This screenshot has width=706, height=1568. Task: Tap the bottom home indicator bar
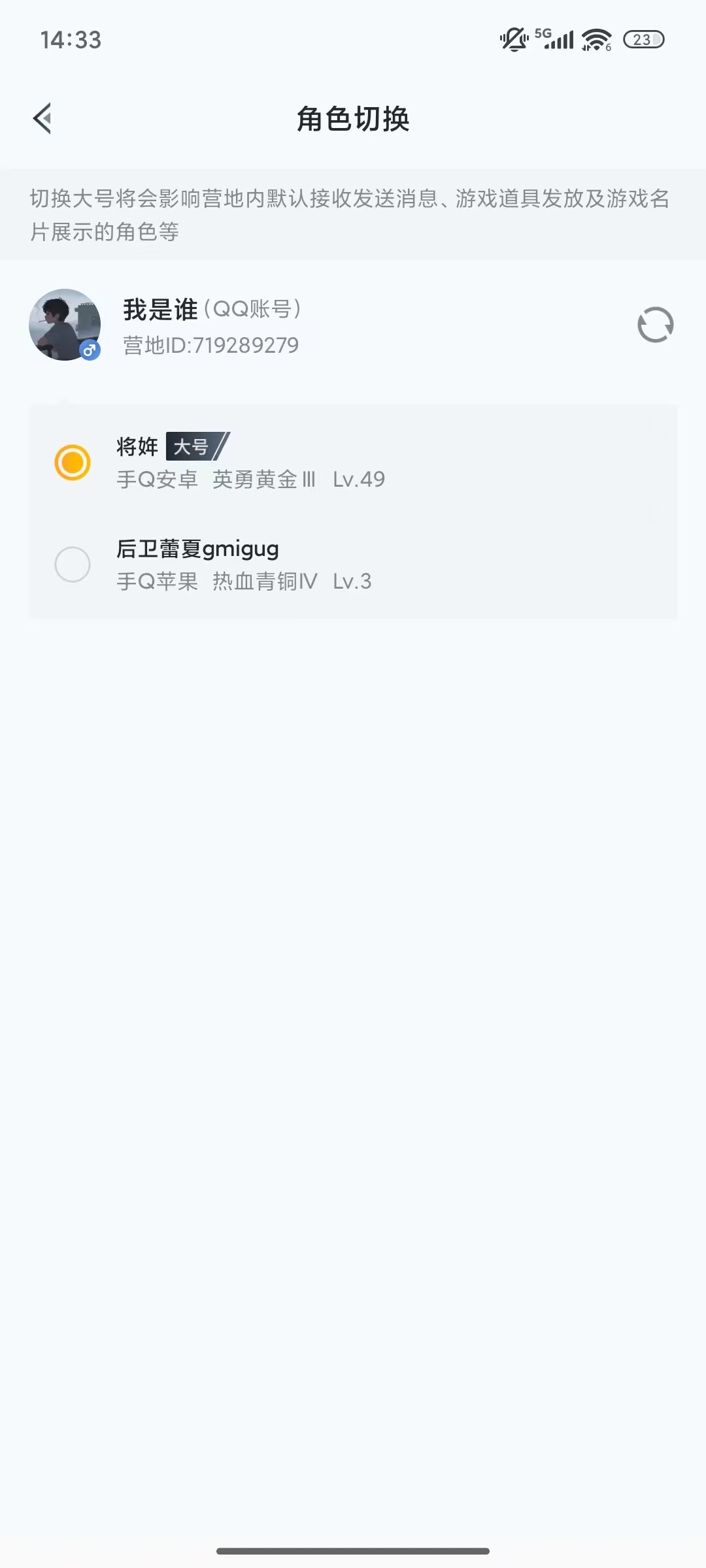point(353,1552)
